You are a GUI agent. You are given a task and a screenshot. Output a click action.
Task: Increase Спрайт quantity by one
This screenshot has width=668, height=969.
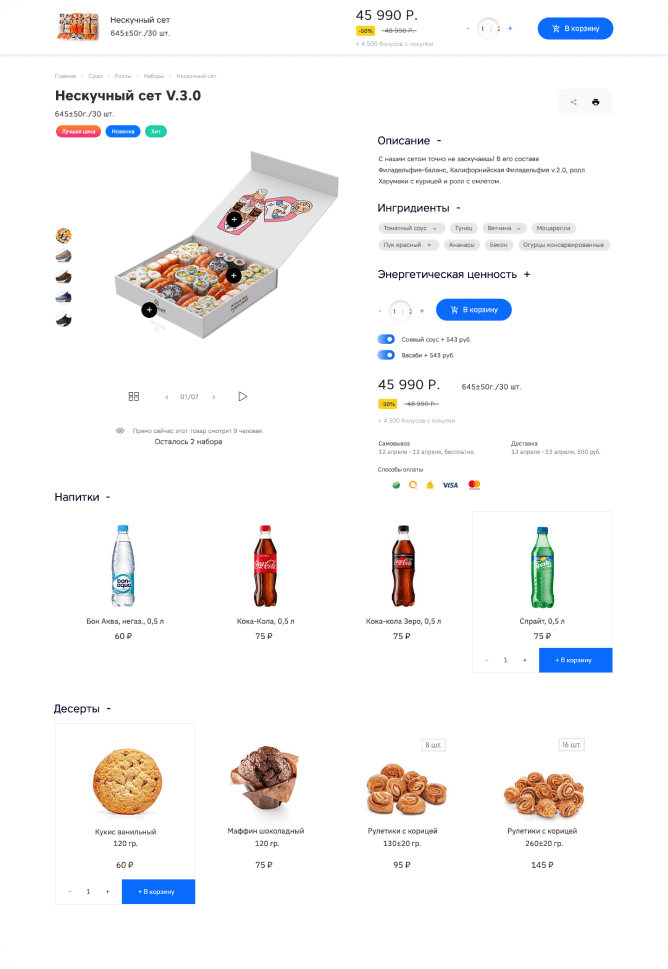pos(524,660)
